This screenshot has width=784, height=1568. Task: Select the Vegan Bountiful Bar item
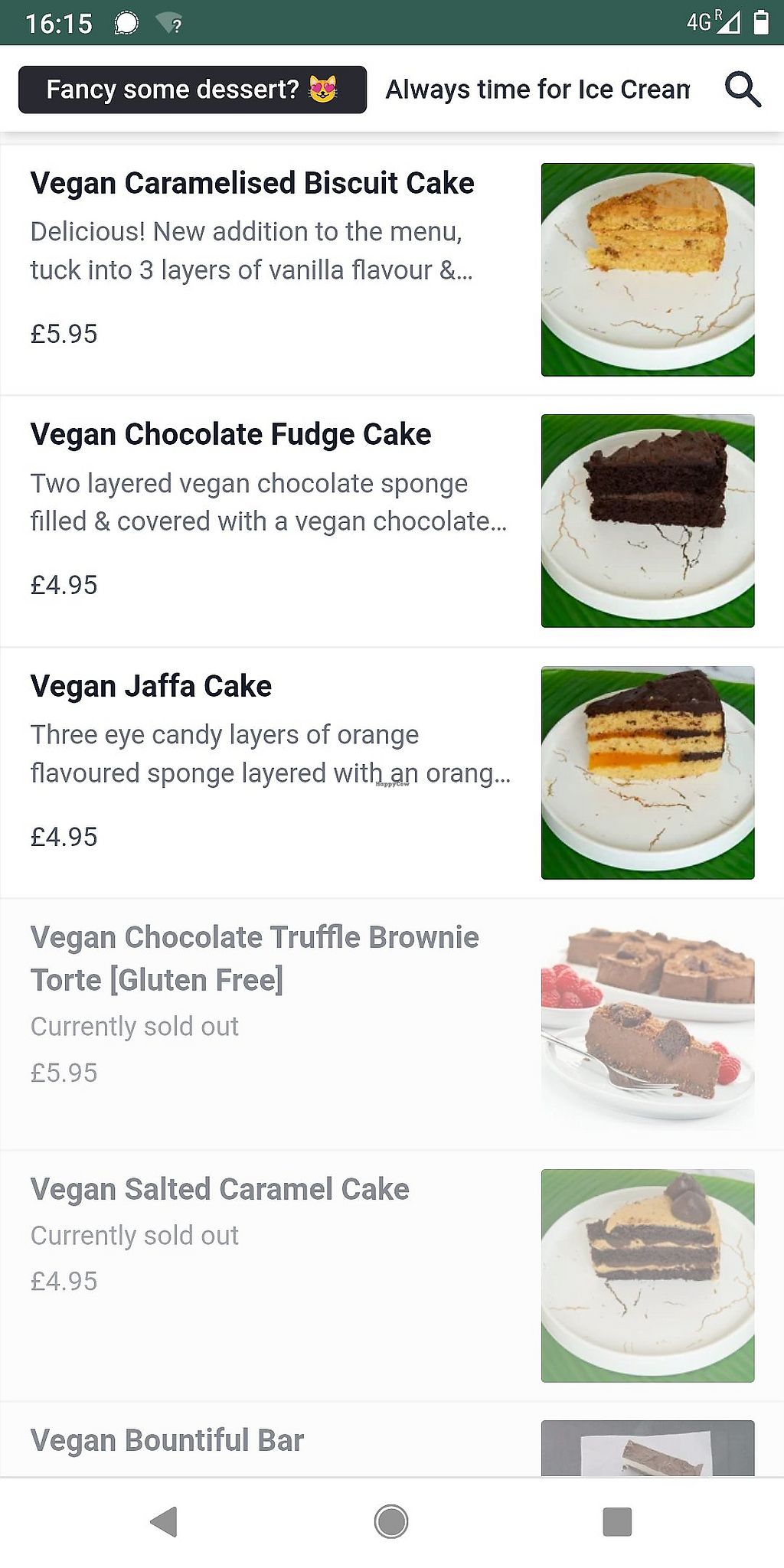168,1441
